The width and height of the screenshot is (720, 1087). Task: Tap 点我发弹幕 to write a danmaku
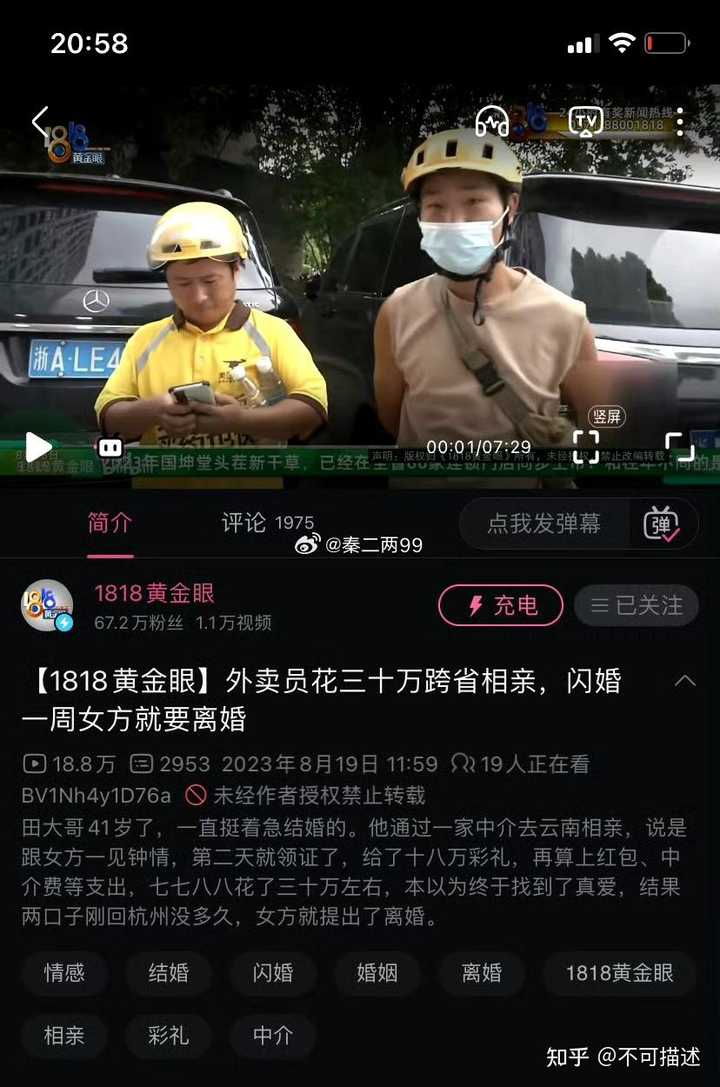coord(544,523)
